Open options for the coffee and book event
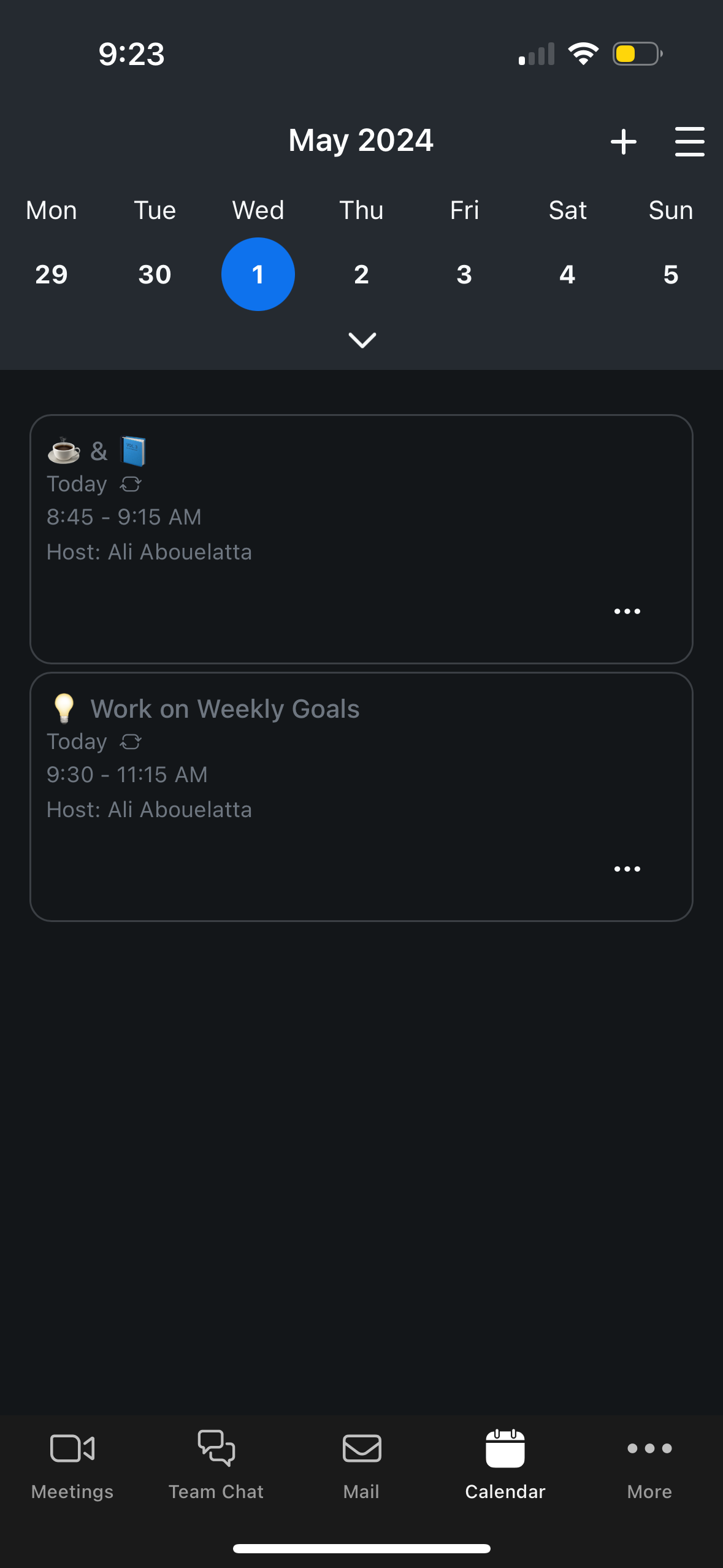The width and height of the screenshot is (723, 1568). click(627, 610)
